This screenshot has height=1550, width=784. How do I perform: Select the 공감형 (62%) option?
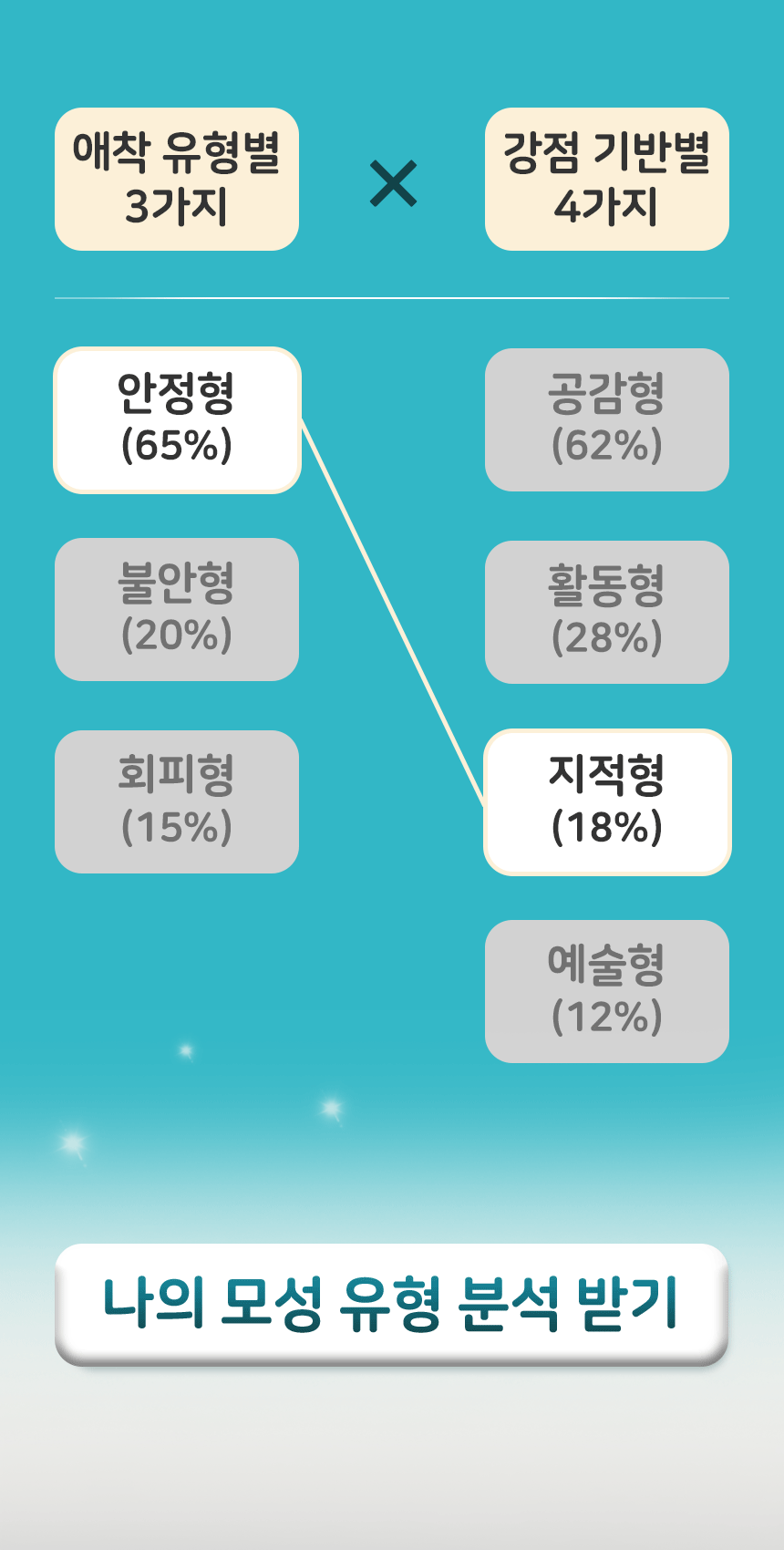point(607,418)
